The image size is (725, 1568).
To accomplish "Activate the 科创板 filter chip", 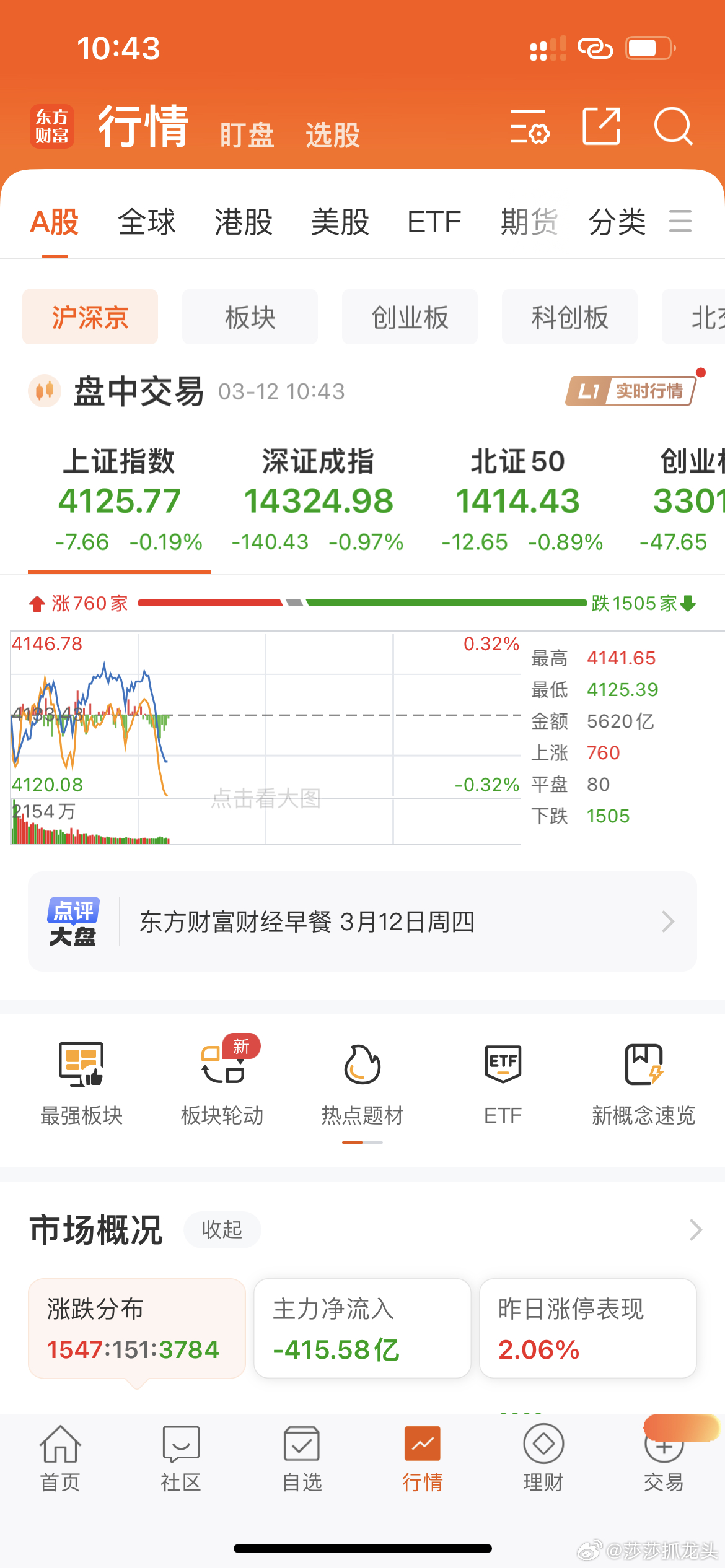I will 568,317.
